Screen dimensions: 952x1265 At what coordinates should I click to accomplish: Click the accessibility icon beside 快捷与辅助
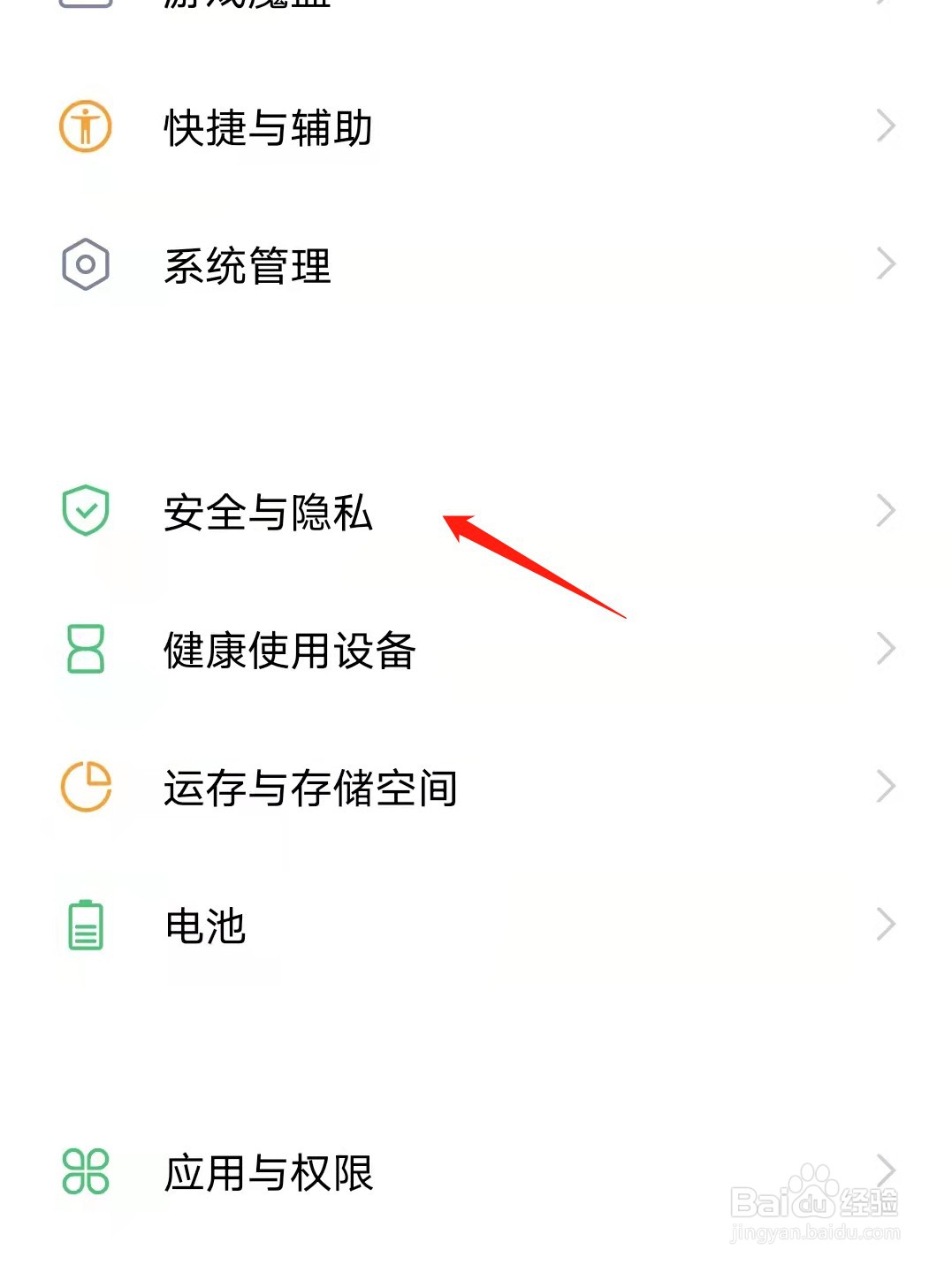(x=85, y=126)
